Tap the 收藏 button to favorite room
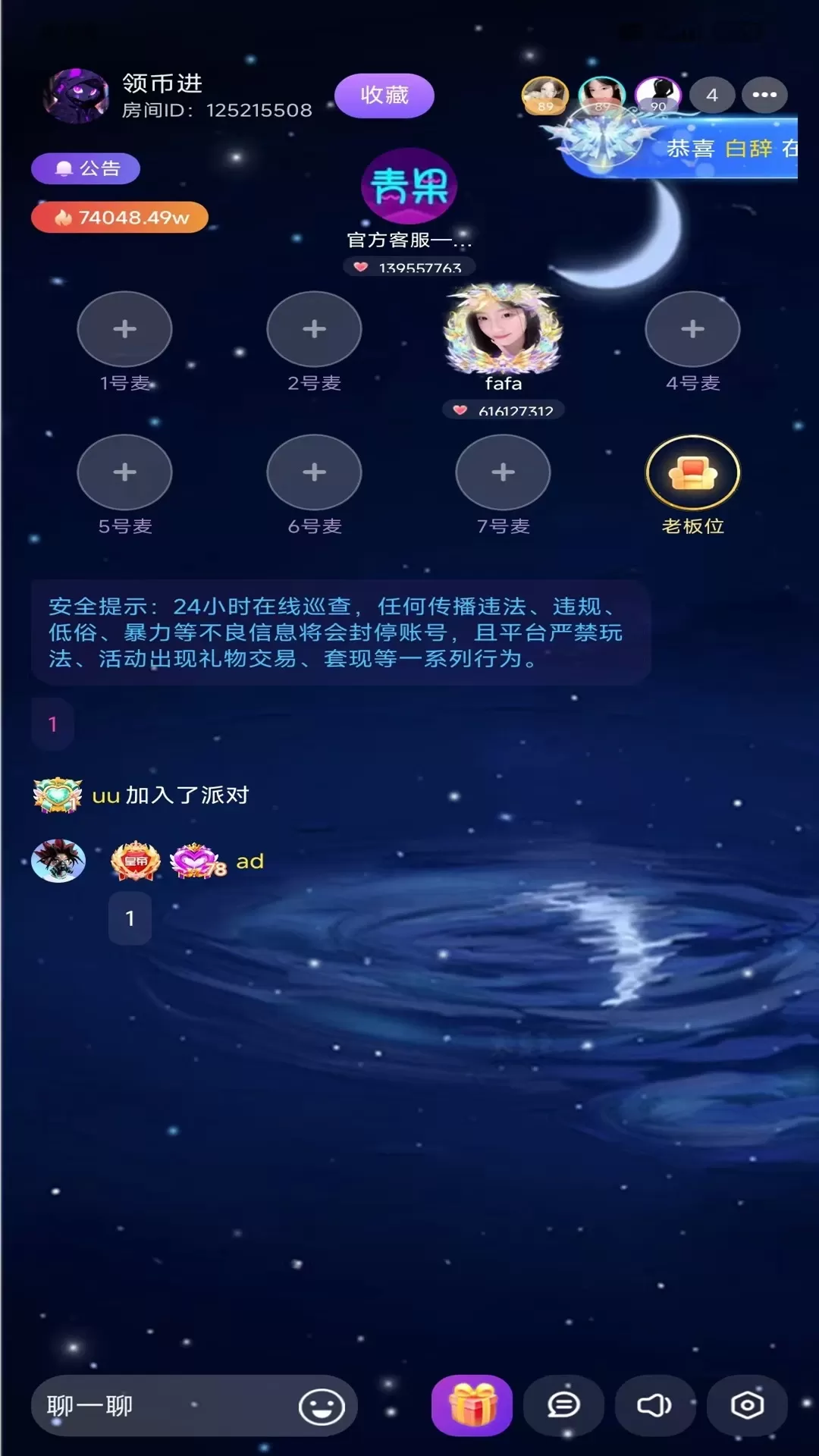 click(x=384, y=96)
